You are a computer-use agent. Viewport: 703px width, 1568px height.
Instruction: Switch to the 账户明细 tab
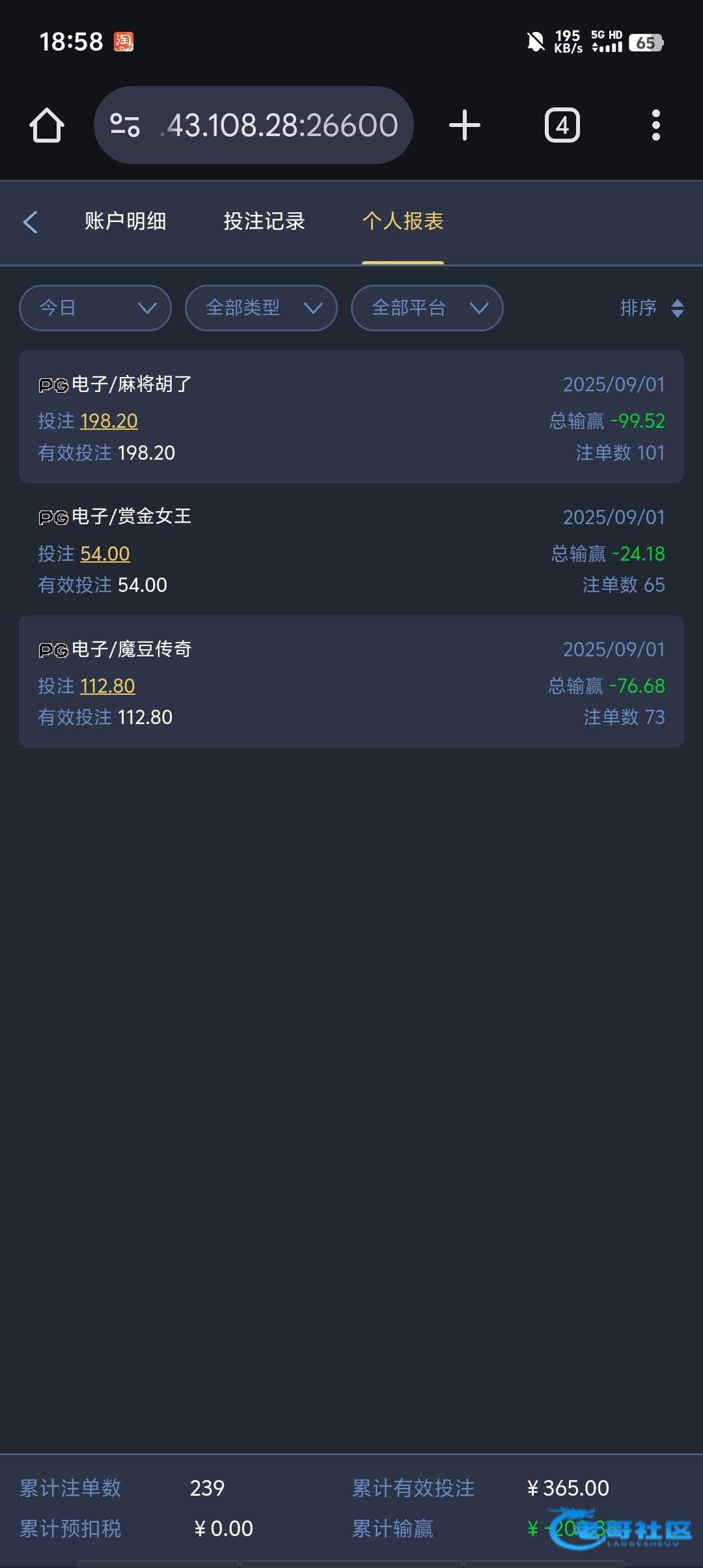tap(125, 221)
